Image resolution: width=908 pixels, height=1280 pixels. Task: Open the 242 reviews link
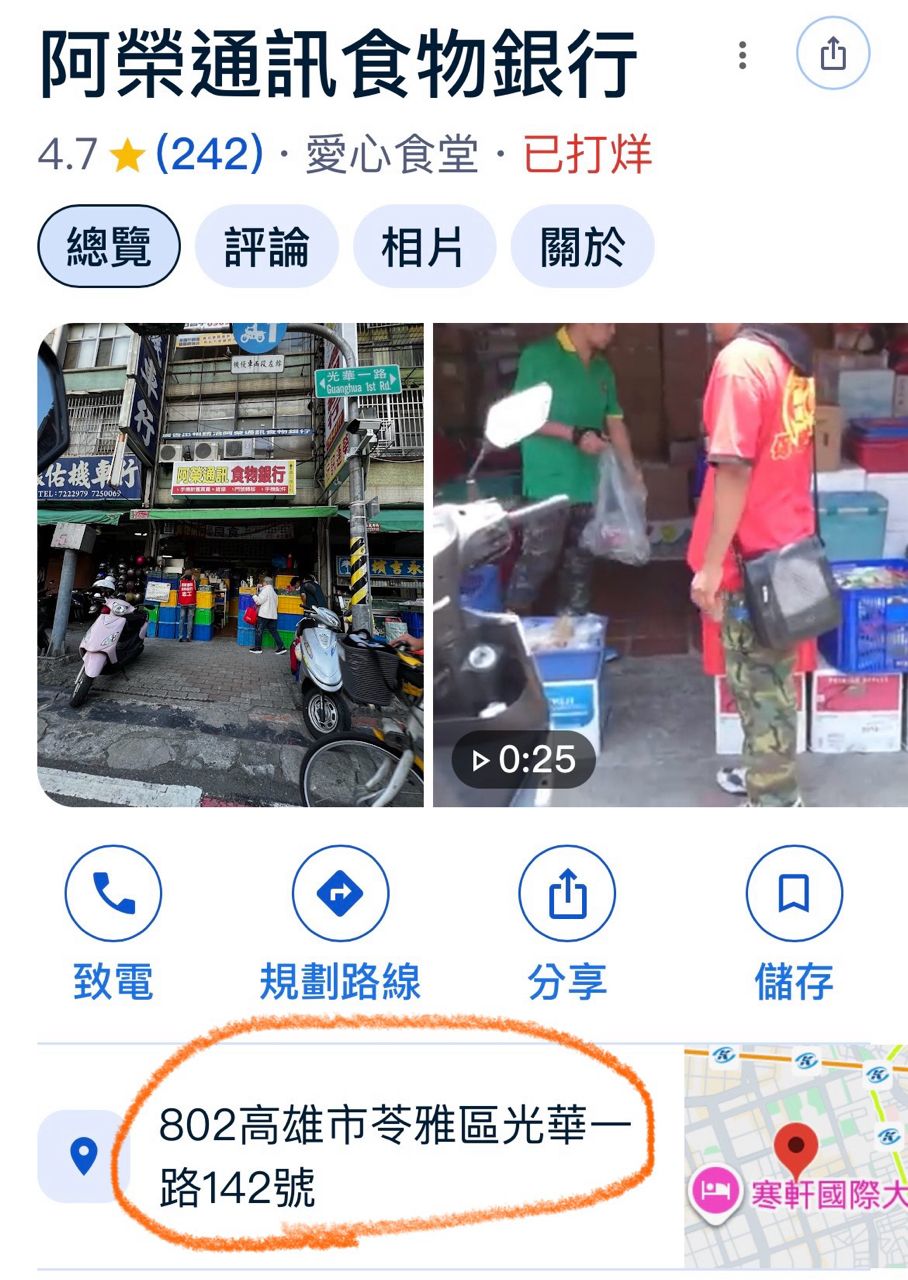tap(210, 155)
